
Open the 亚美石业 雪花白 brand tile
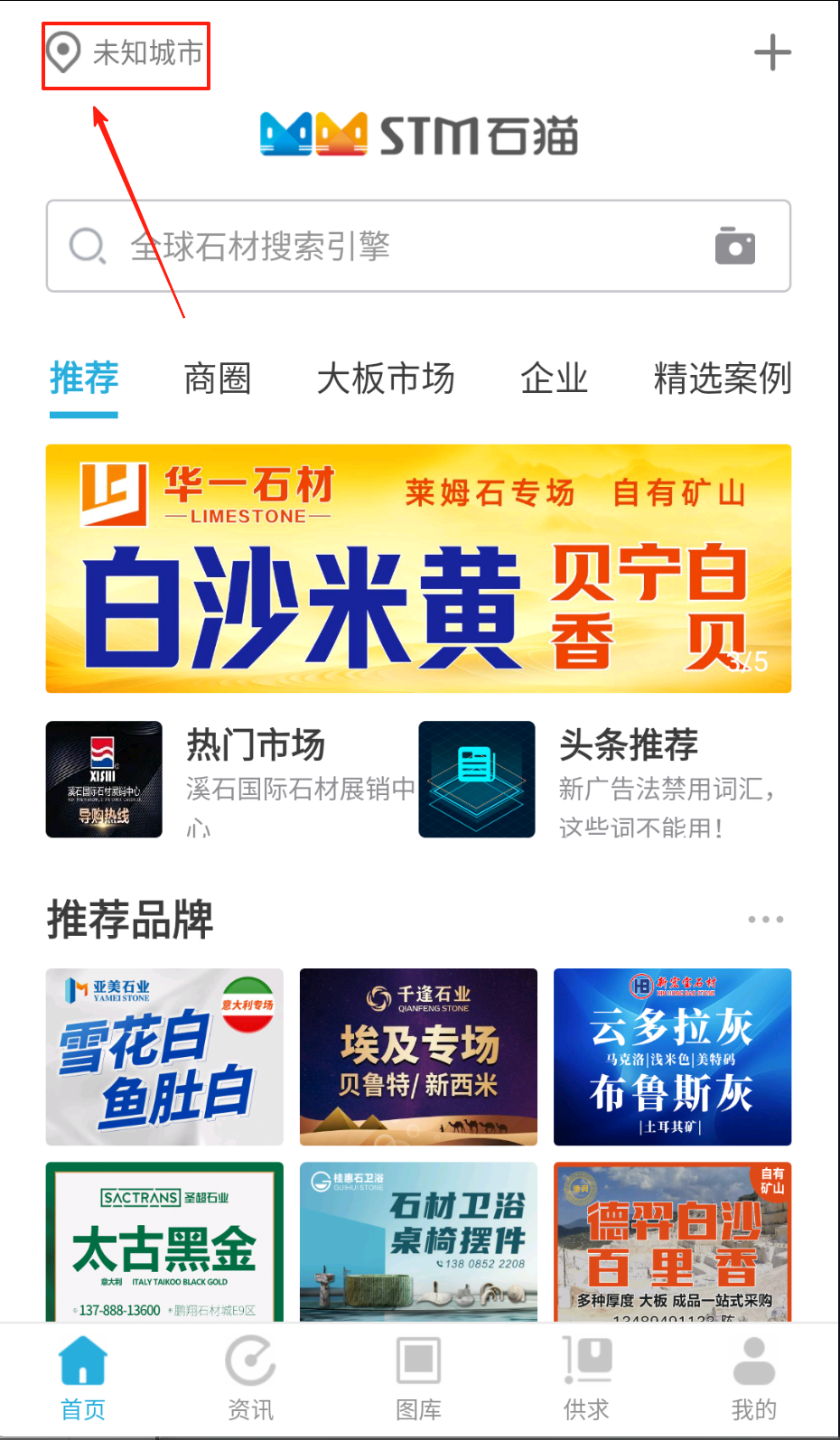click(x=164, y=1057)
